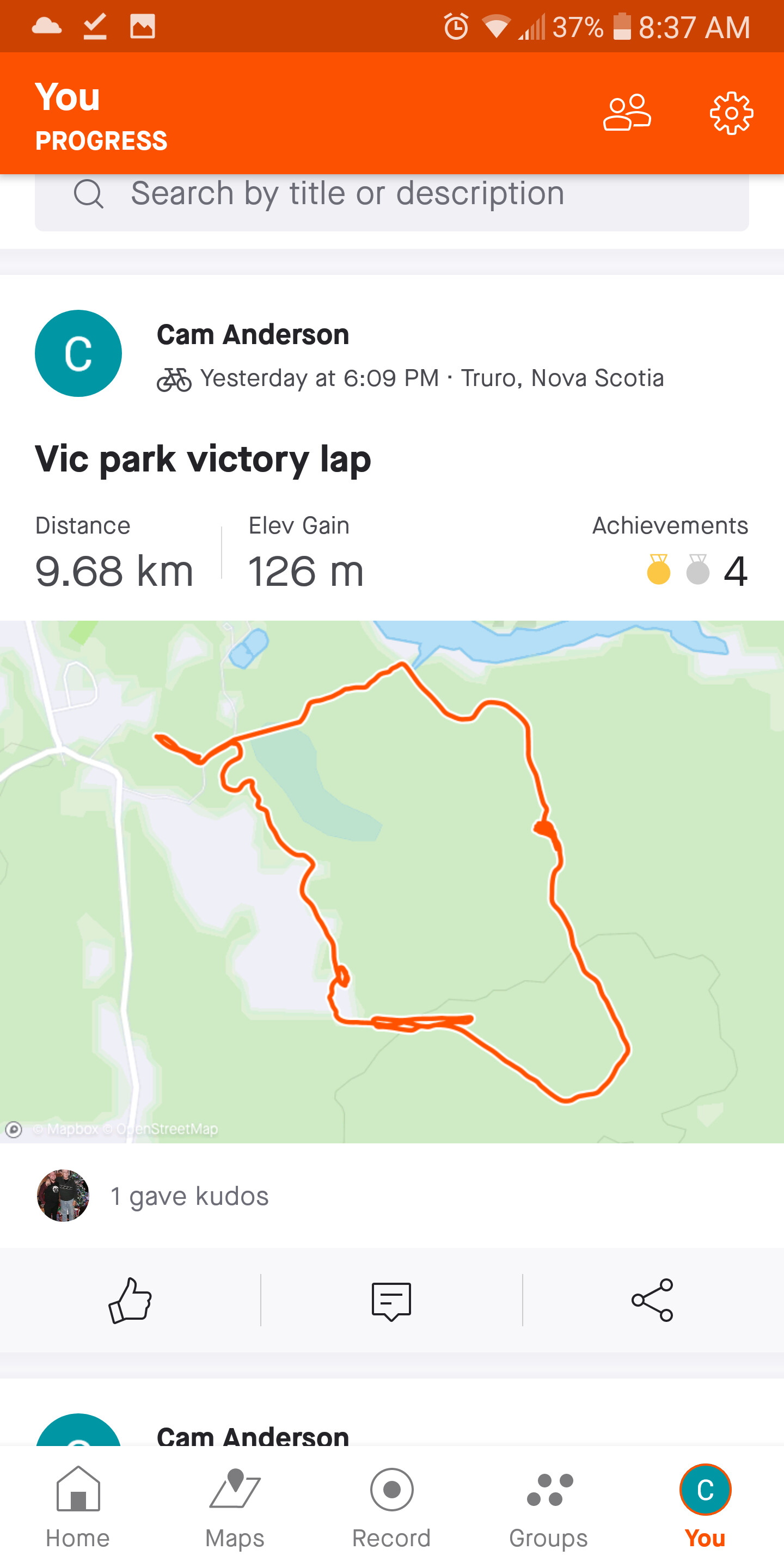Open the Record tab
Screen dimensions: 784x1568
[x=391, y=1506]
